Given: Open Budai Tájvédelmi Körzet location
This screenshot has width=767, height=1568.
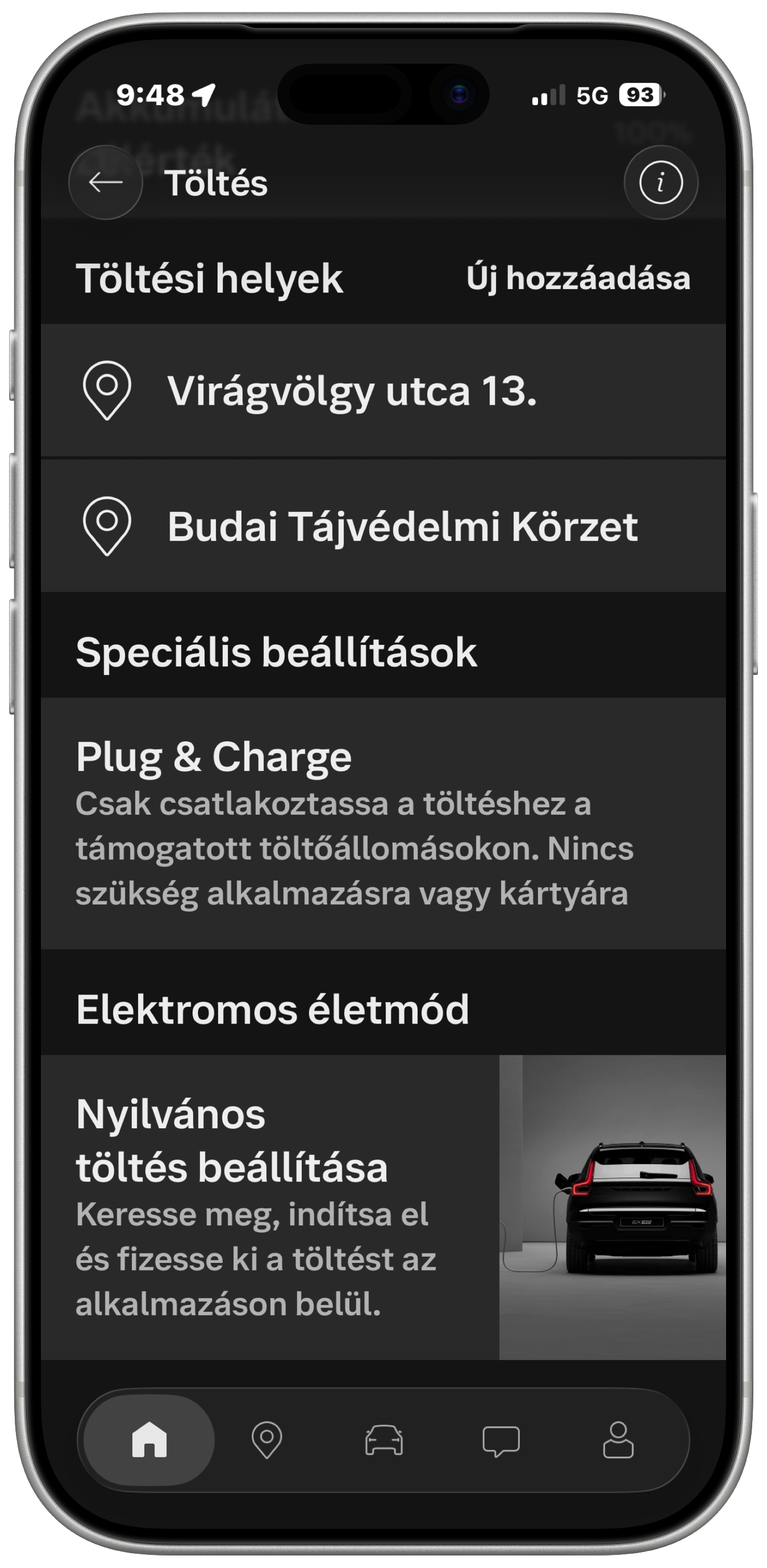Looking at the screenshot, I should click(383, 526).
